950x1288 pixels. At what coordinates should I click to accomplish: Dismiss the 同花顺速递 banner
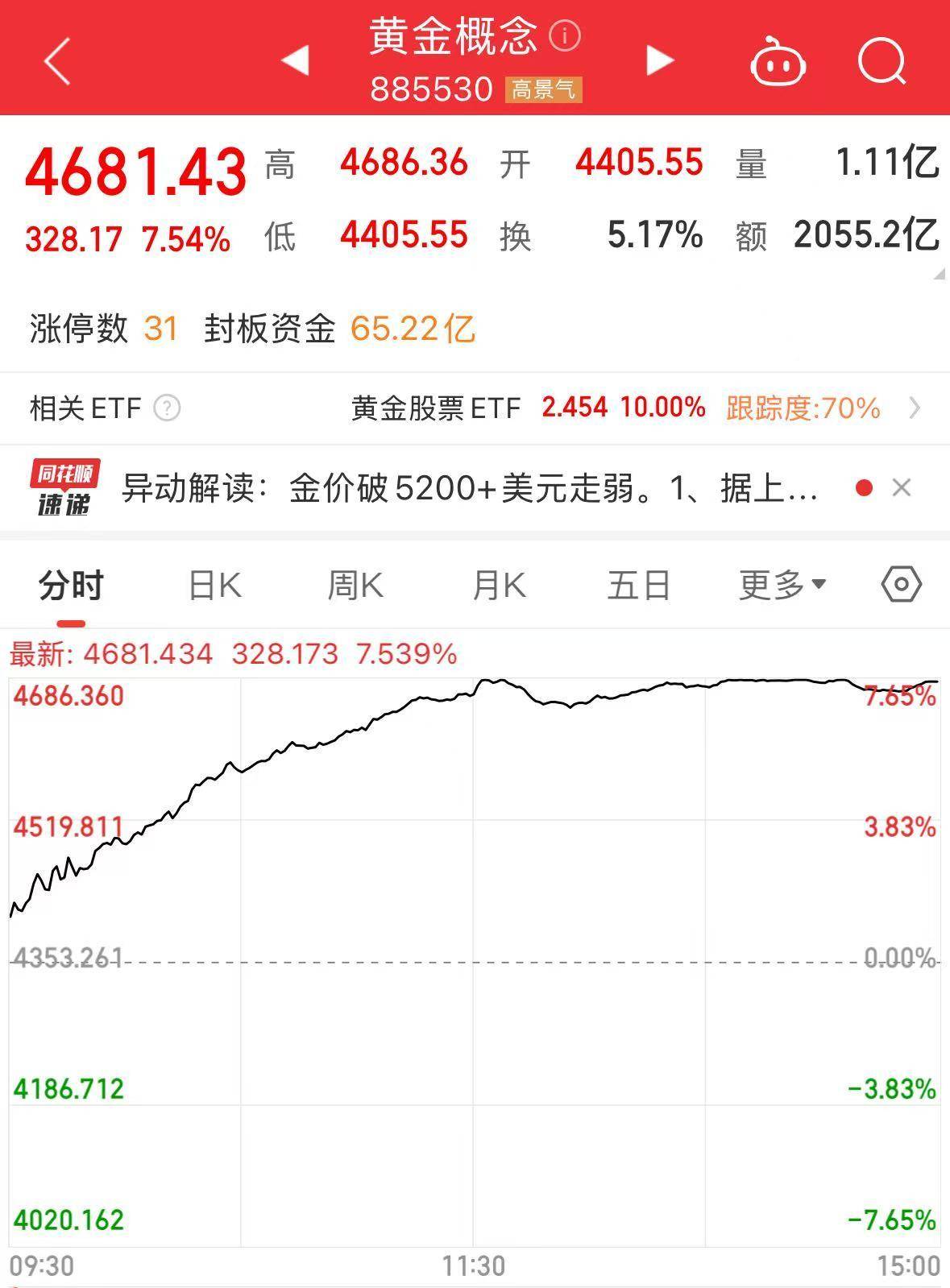[x=902, y=487]
